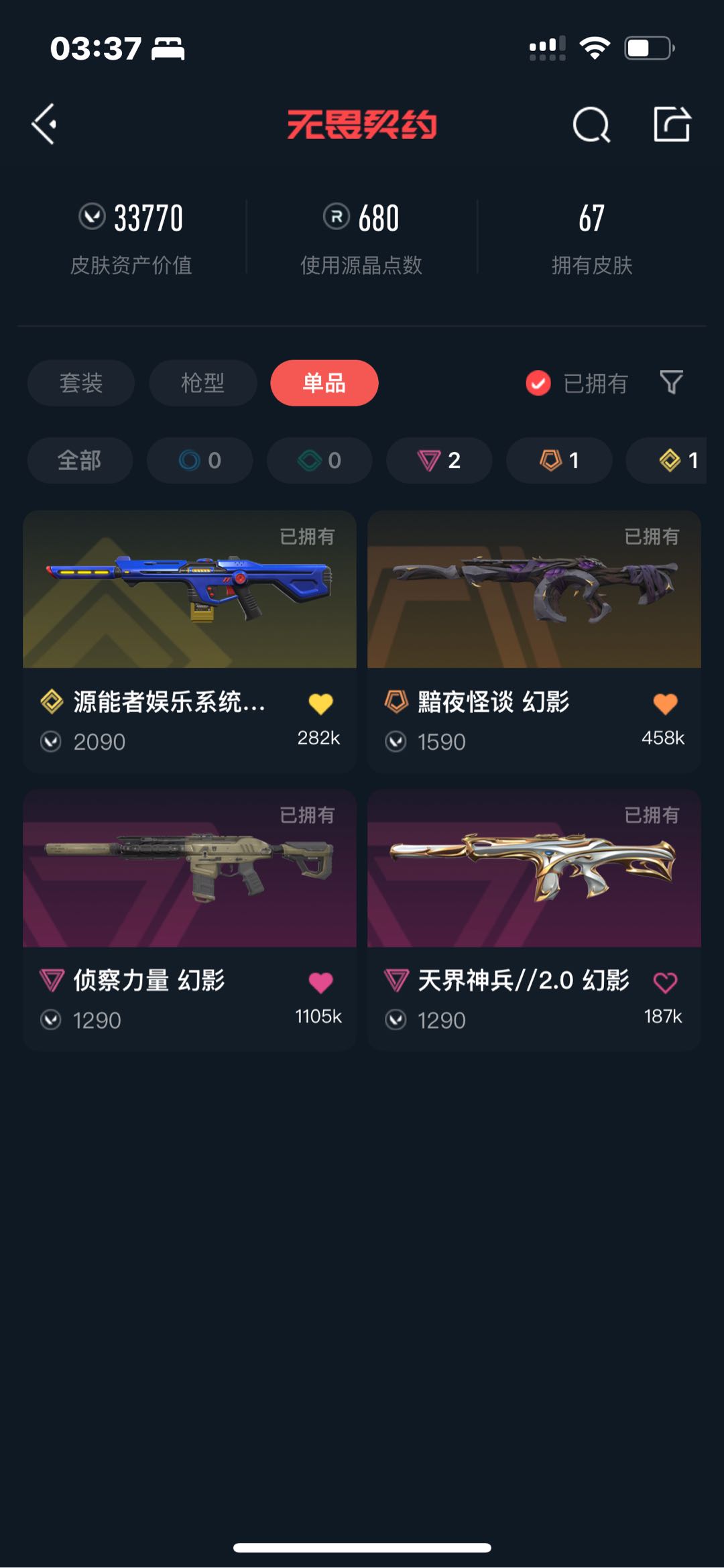Uncheck the 已拥有 filter

[538, 383]
